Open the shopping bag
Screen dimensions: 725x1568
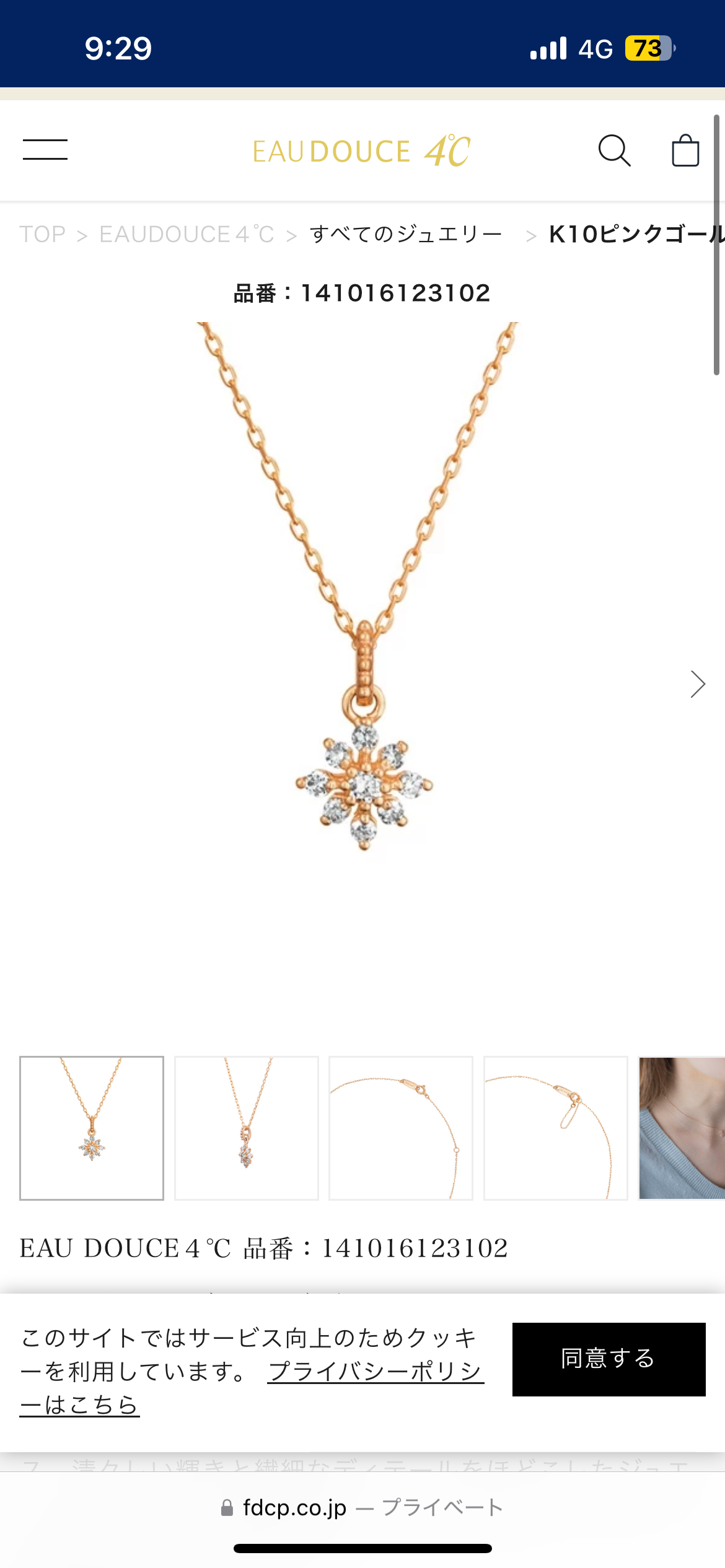685,150
